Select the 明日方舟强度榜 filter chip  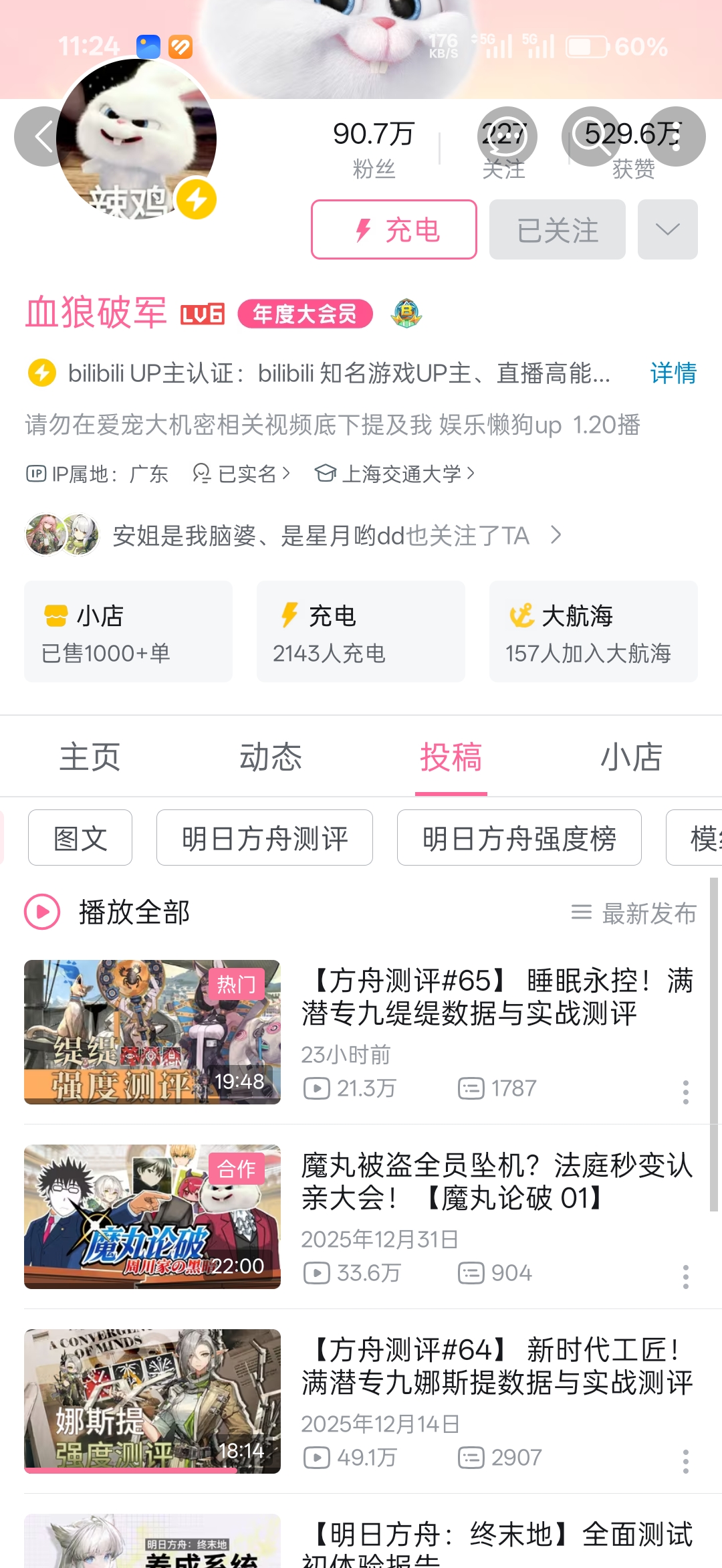(519, 838)
